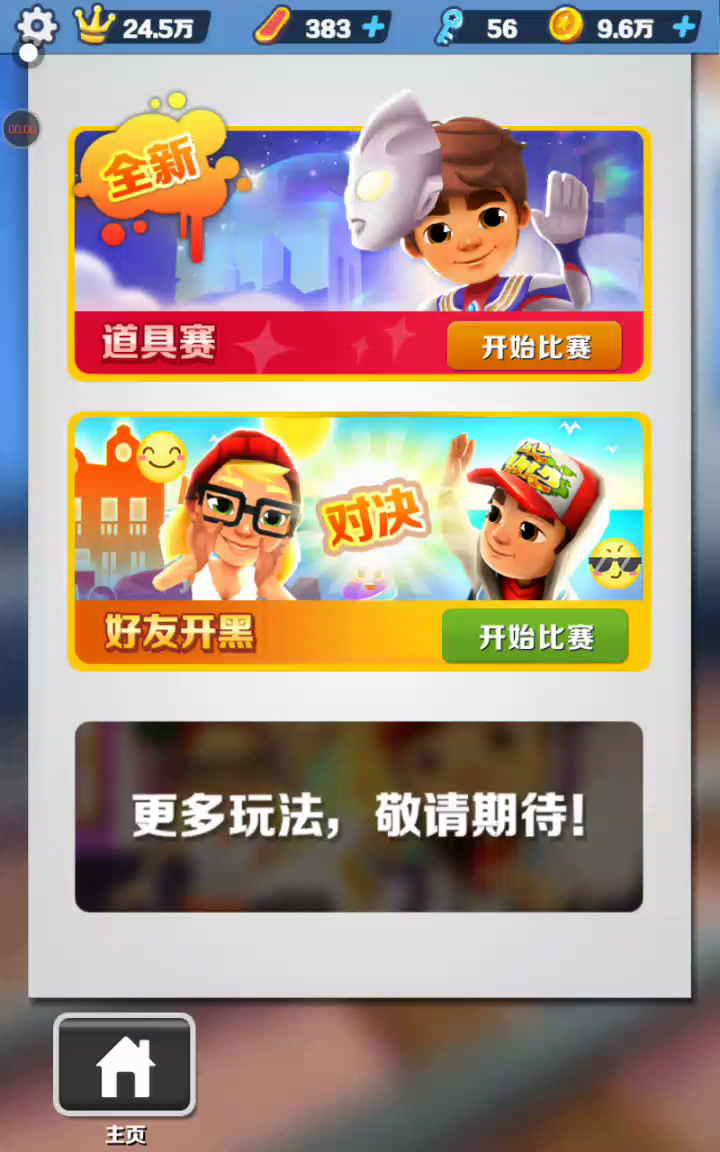Start the 道具赛 match with 开始比赛
This screenshot has height=1152, width=720.
pyautogui.click(x=535, y=346)
